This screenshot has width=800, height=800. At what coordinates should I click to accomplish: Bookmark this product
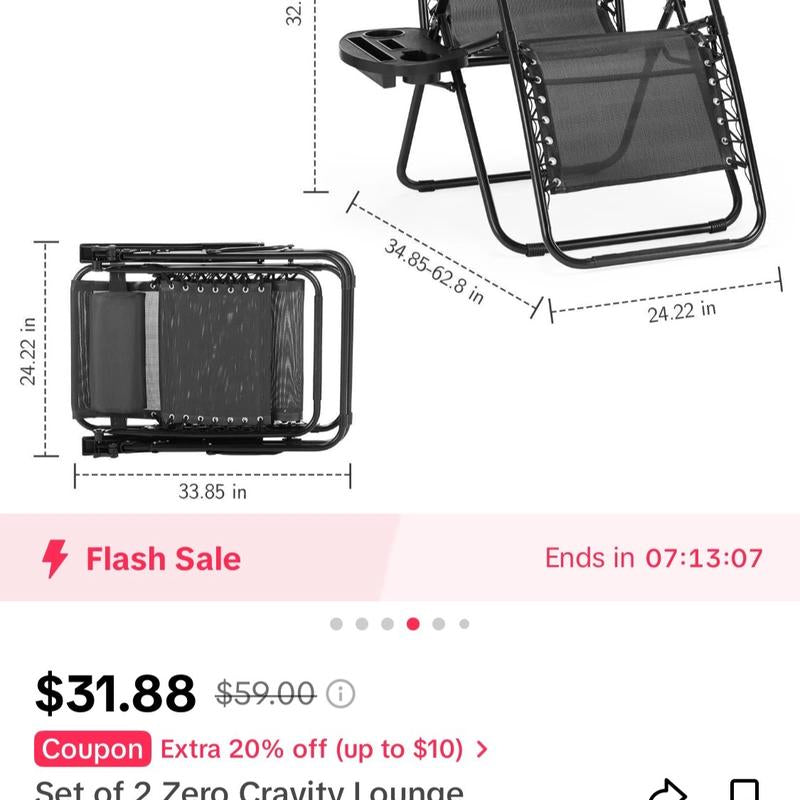tap(744, 790)
